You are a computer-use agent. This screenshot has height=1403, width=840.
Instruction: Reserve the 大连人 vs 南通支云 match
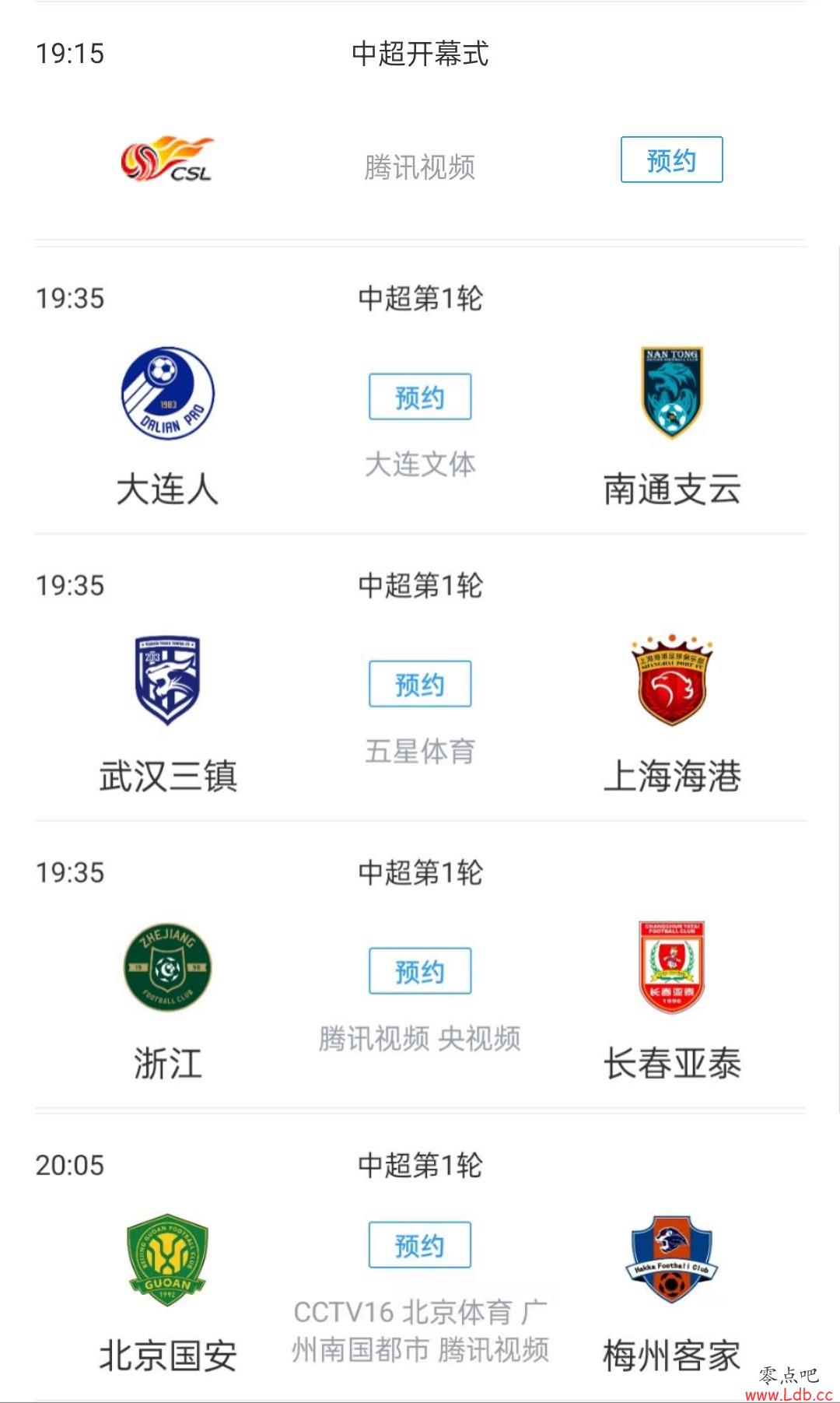(x=420, y=397)
